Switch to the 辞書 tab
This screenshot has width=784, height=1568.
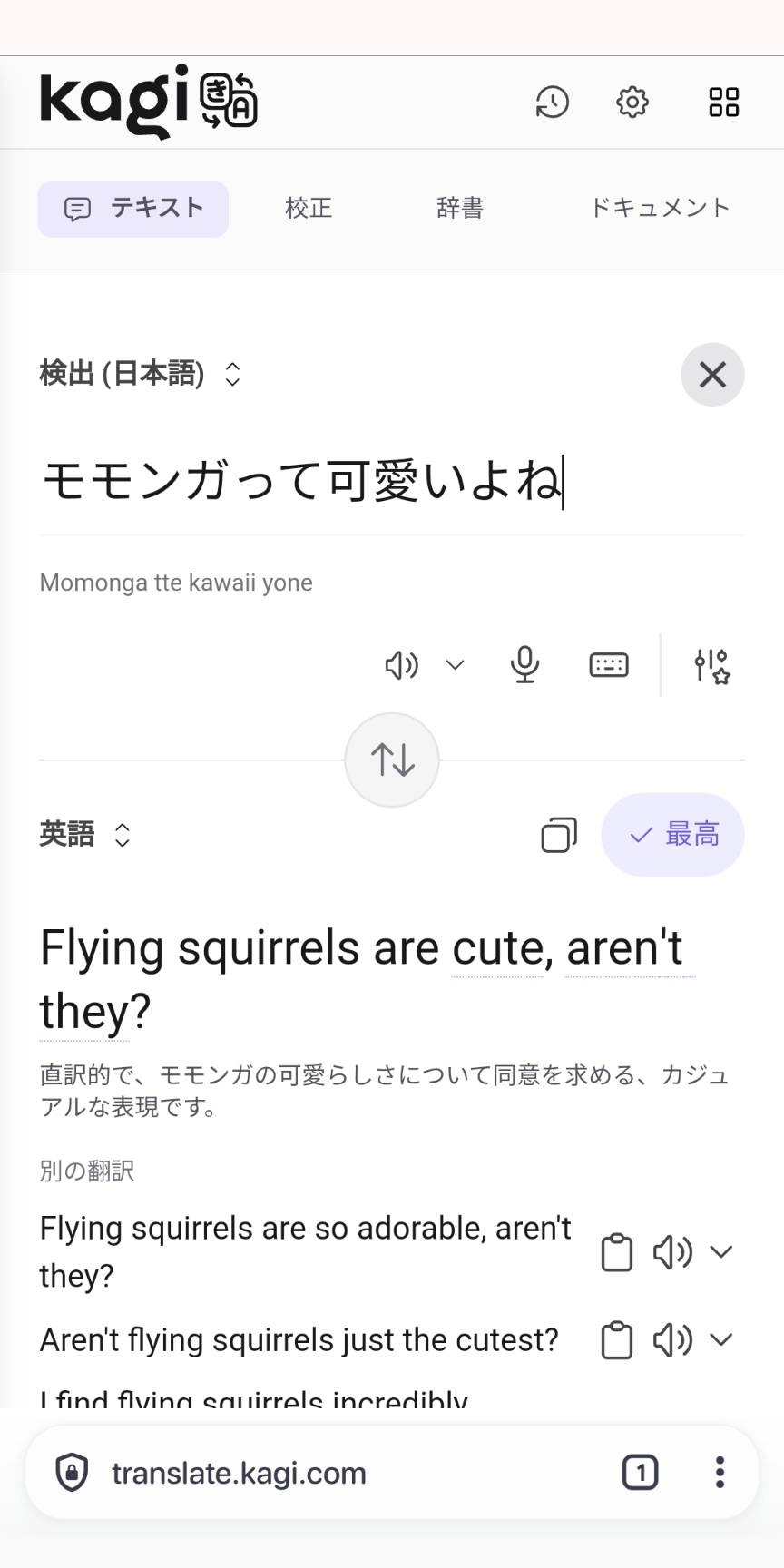[460, 209]
